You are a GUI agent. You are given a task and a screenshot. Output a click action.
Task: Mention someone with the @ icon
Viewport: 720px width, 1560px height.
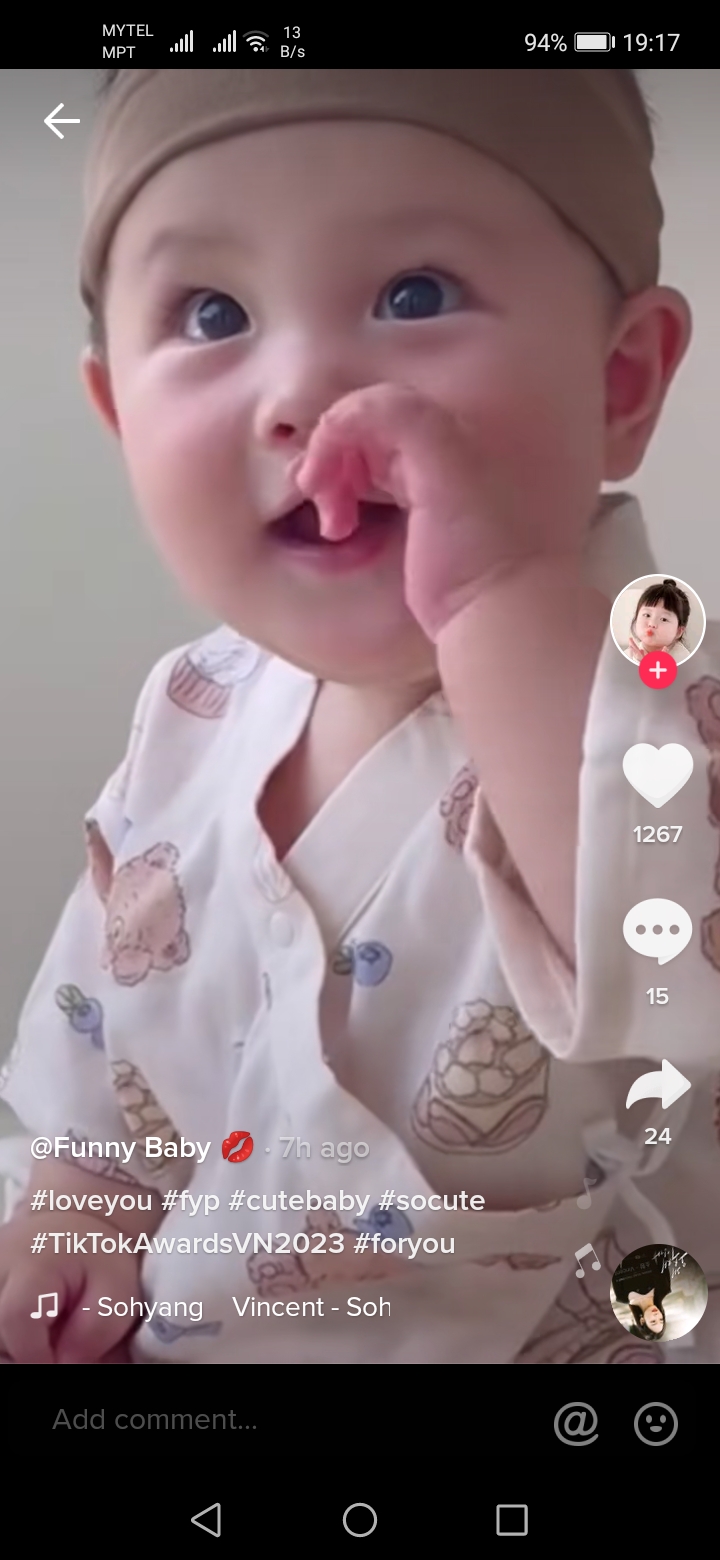[x=576, y=1422]
